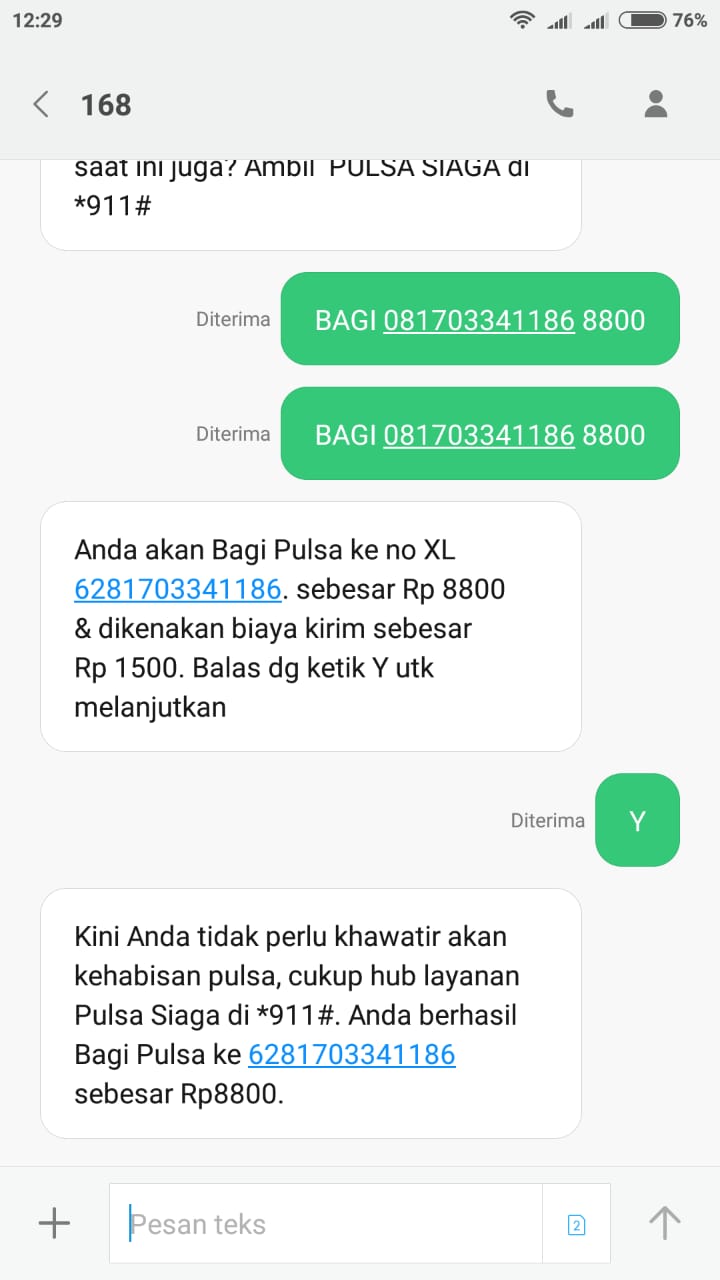
Task: Switch the SIM card selector
Action: pyautogui.click(x=576, y=1224)
